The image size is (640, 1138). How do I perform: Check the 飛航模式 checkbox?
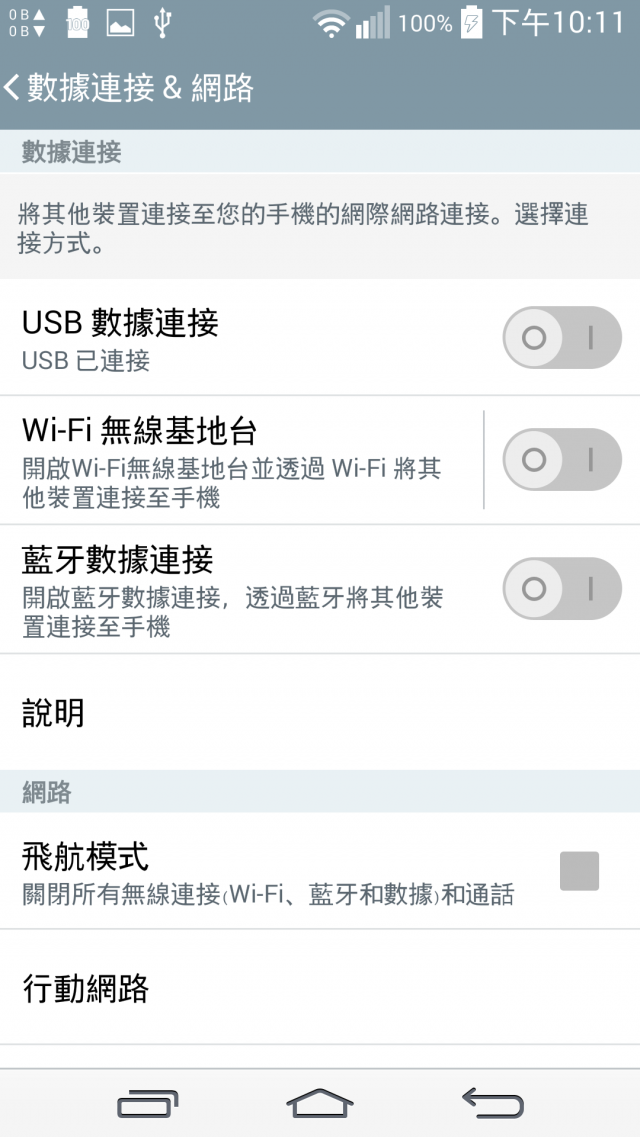point(579,871)
